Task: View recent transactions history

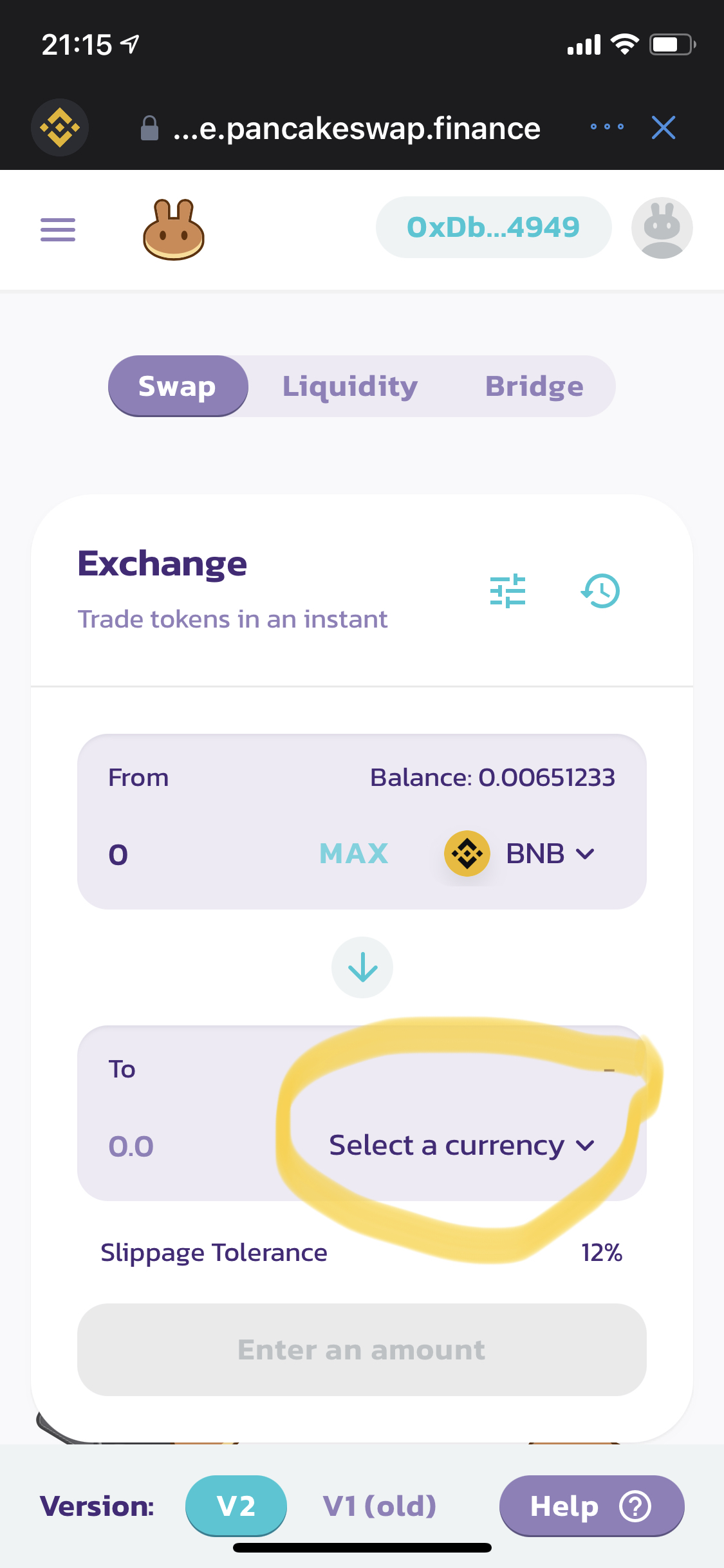Action: click(600, 591)
